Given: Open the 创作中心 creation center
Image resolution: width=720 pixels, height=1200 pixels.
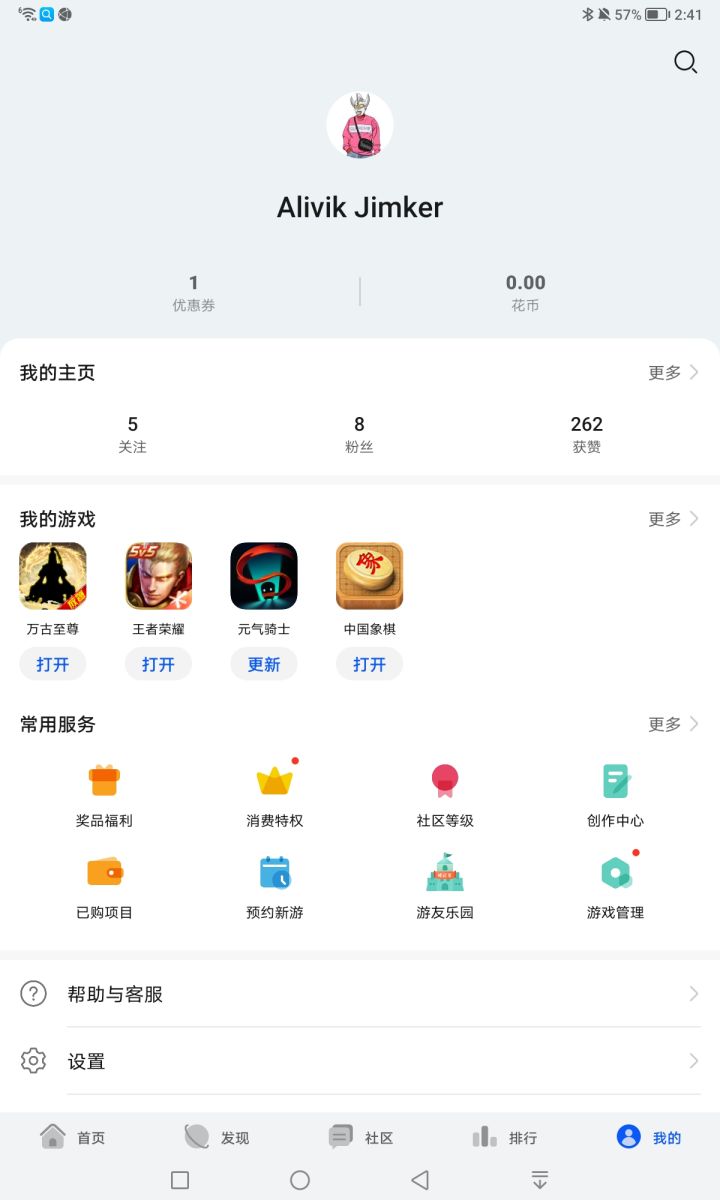Looking at the screenshot, I should (x=615, y=790).
